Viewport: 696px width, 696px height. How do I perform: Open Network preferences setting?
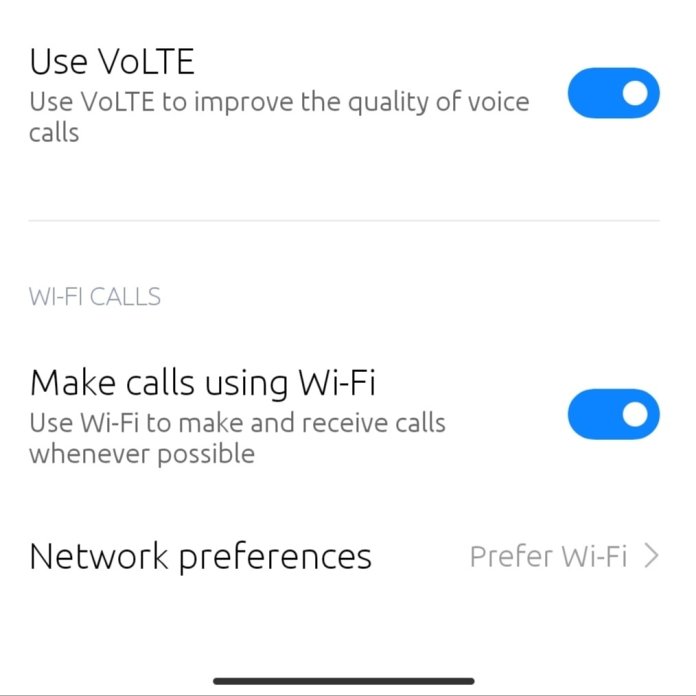coord(344,556)
